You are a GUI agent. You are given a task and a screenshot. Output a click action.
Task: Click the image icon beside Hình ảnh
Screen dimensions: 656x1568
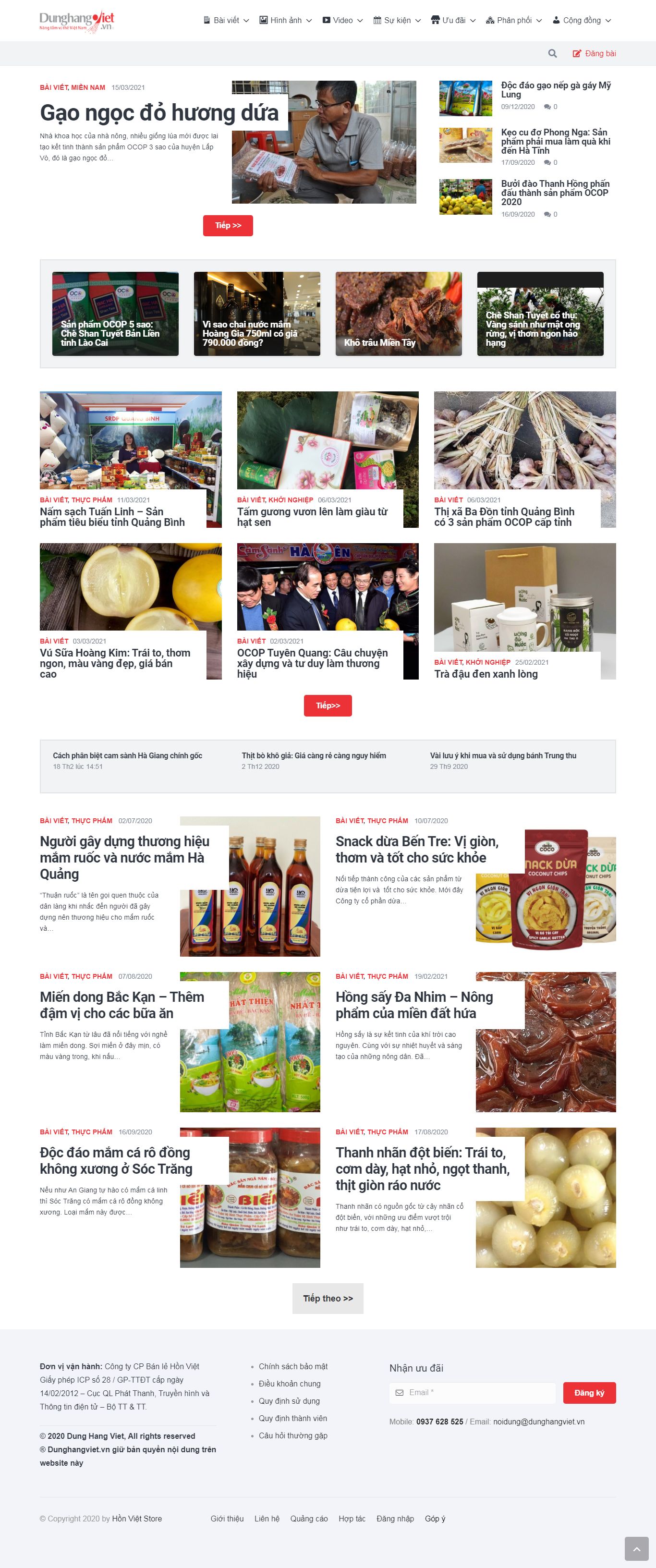pos(263,20)
